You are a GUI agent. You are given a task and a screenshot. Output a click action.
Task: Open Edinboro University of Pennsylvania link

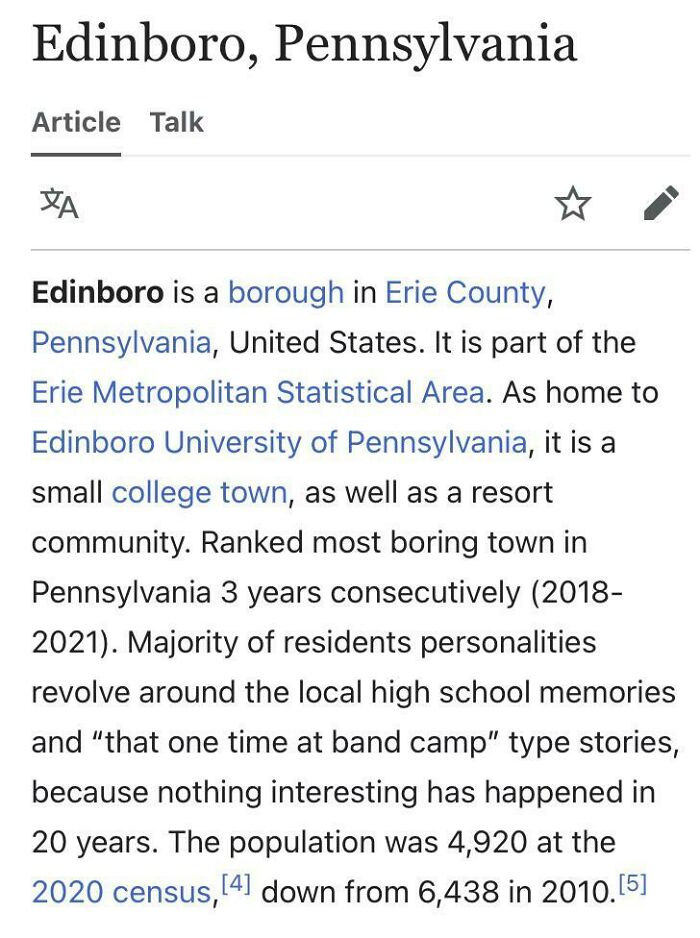tap(279, 442)
